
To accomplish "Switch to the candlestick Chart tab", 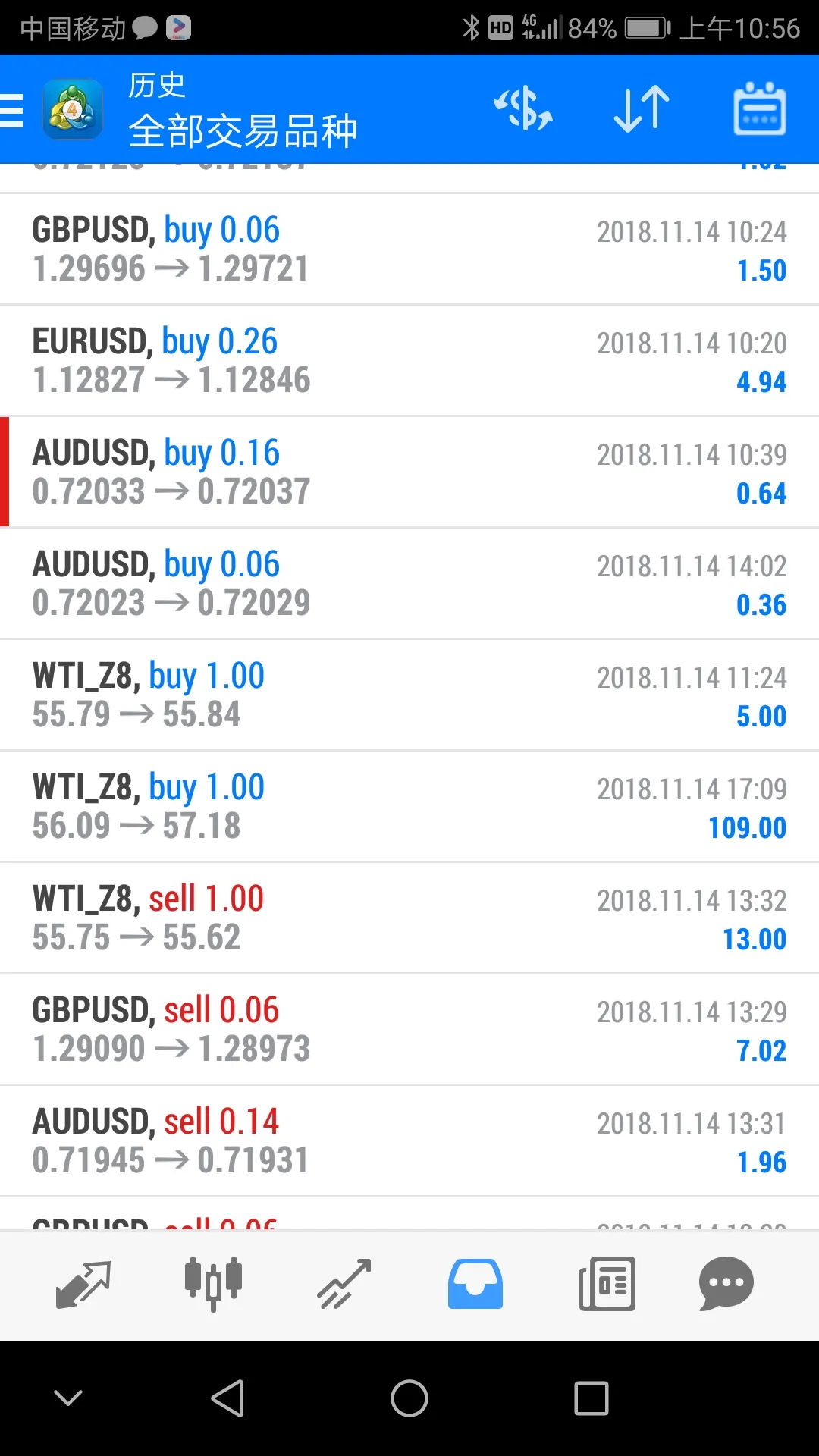I will 213,1285.
